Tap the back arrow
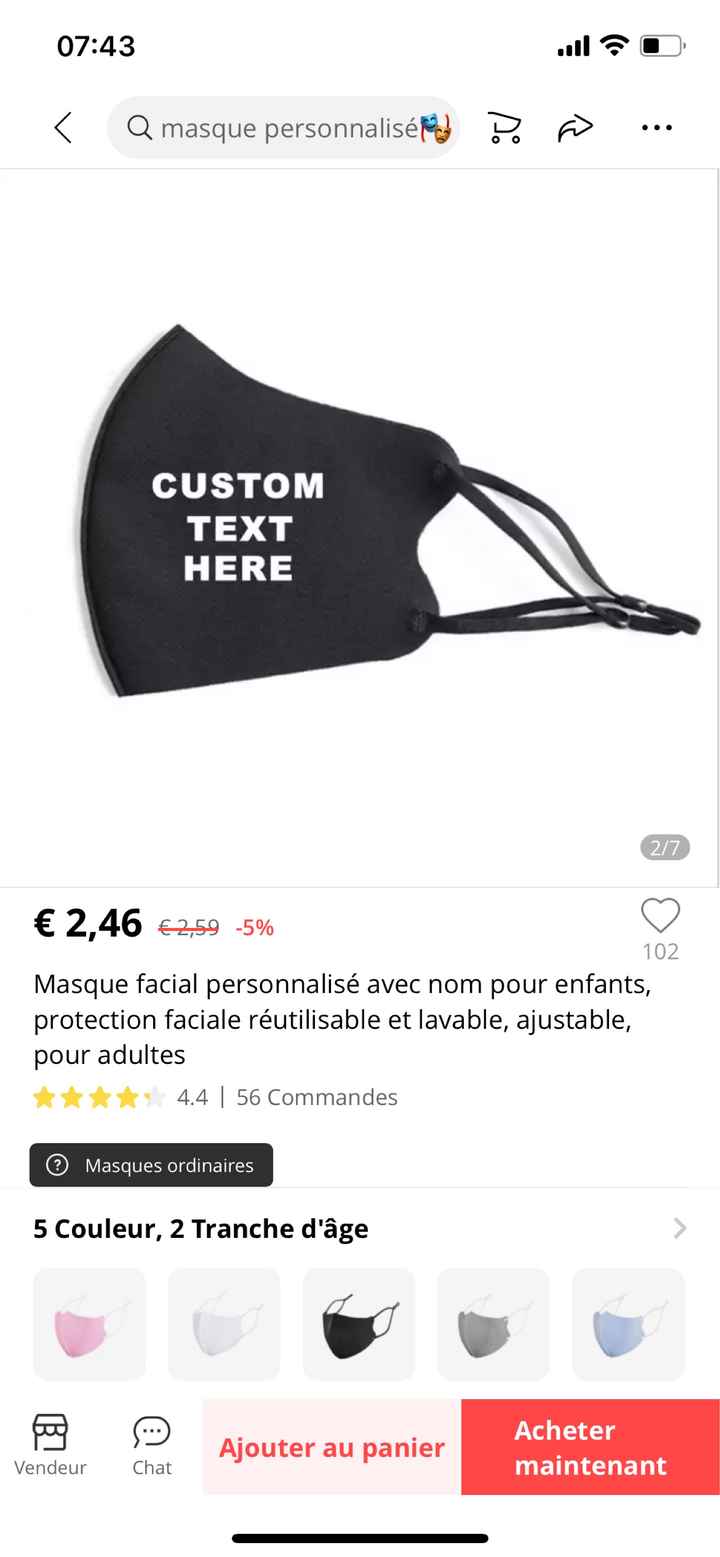The height and width of the screenshot is (1557, 720). point(62,127)
